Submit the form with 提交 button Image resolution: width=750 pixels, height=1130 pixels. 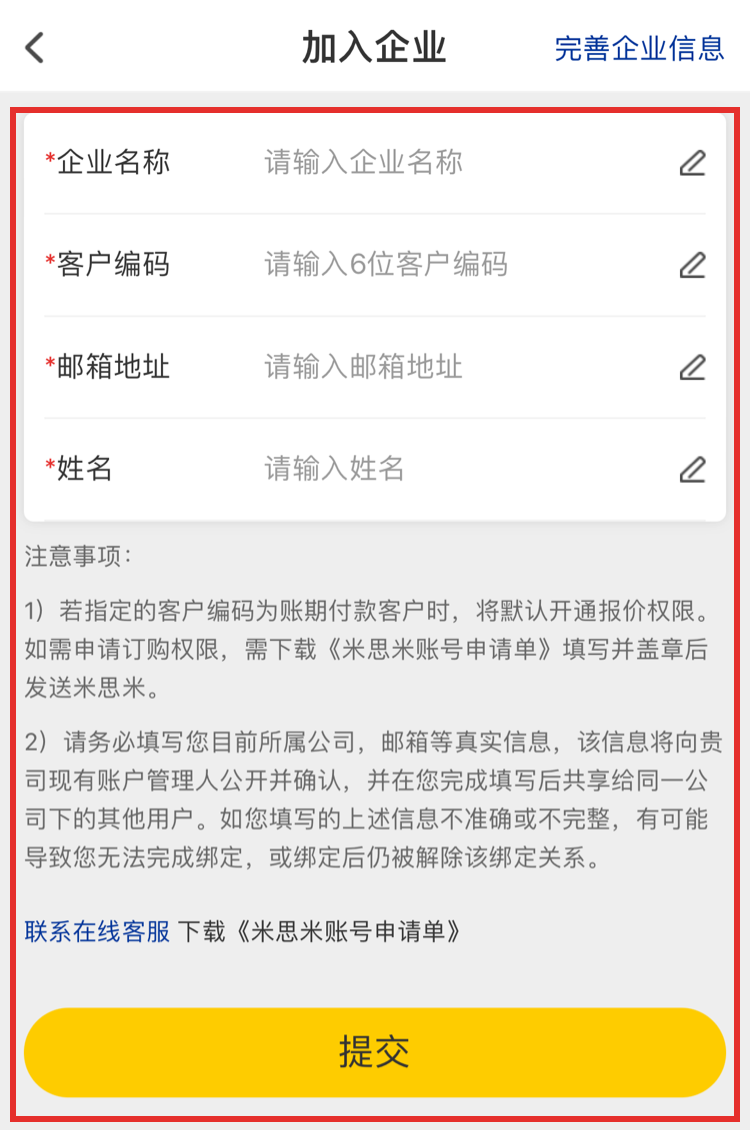click(374, 1052)
